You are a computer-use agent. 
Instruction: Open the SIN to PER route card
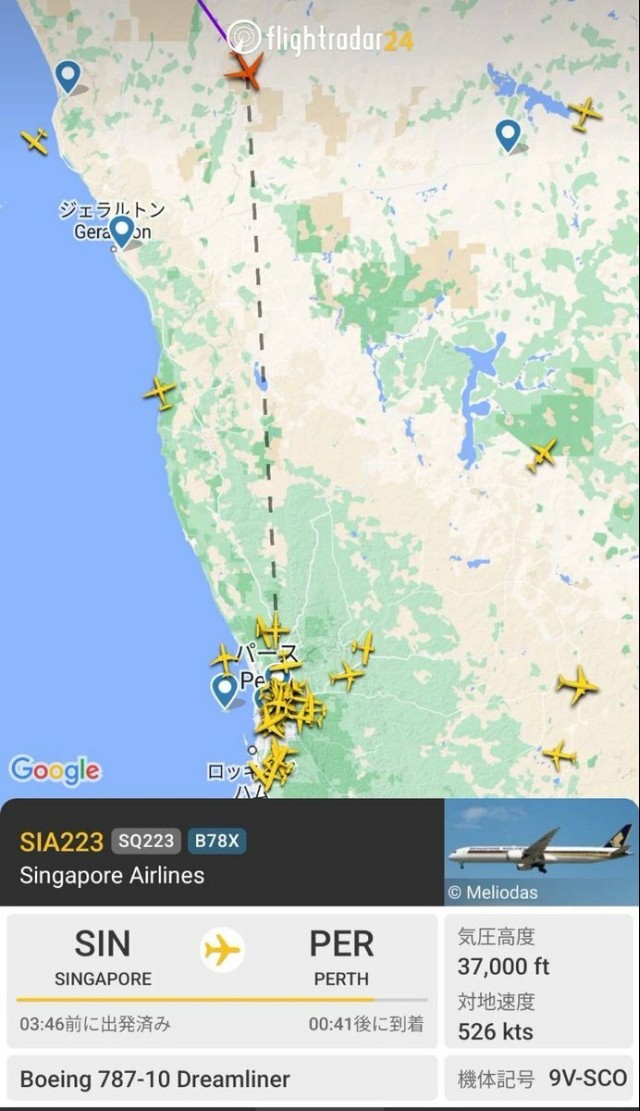tap(223, 981)
